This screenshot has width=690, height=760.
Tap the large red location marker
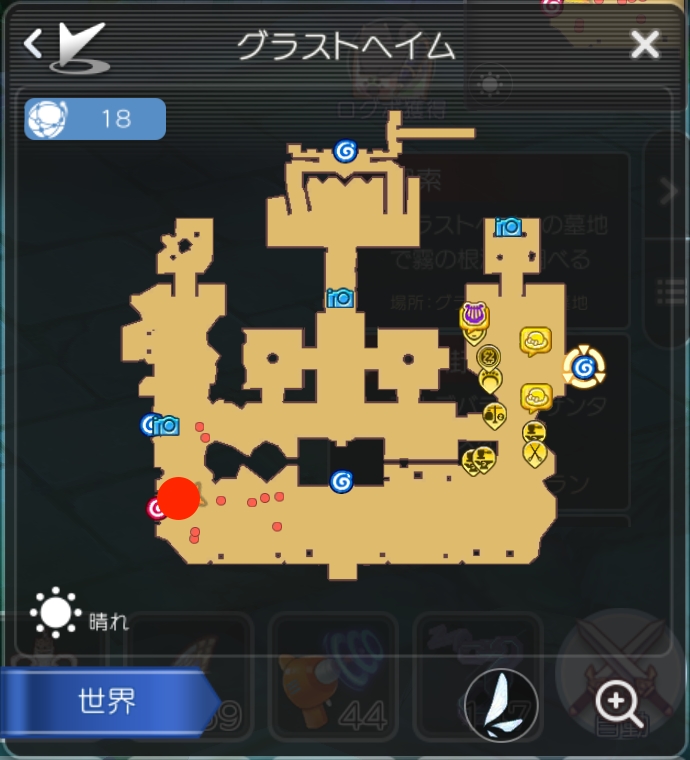tap(179, 498)
